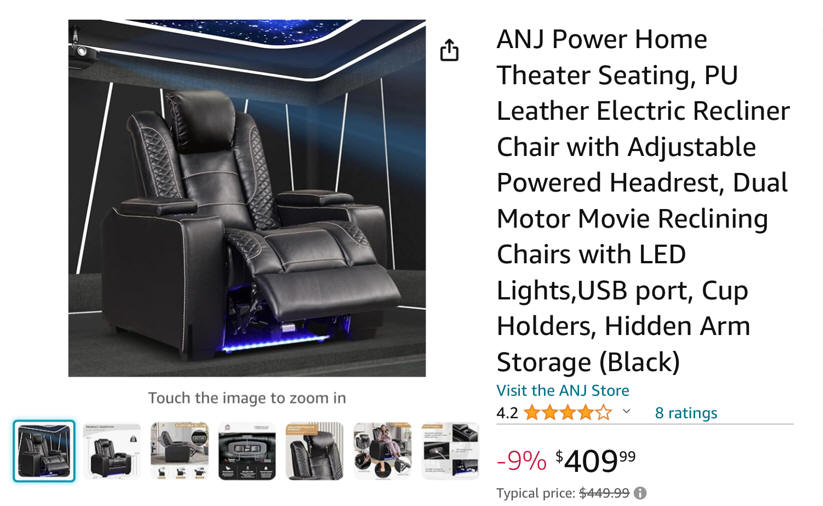Screen dimensions: 823x506
Task: Share this recliner product
Action: point(449,50)
